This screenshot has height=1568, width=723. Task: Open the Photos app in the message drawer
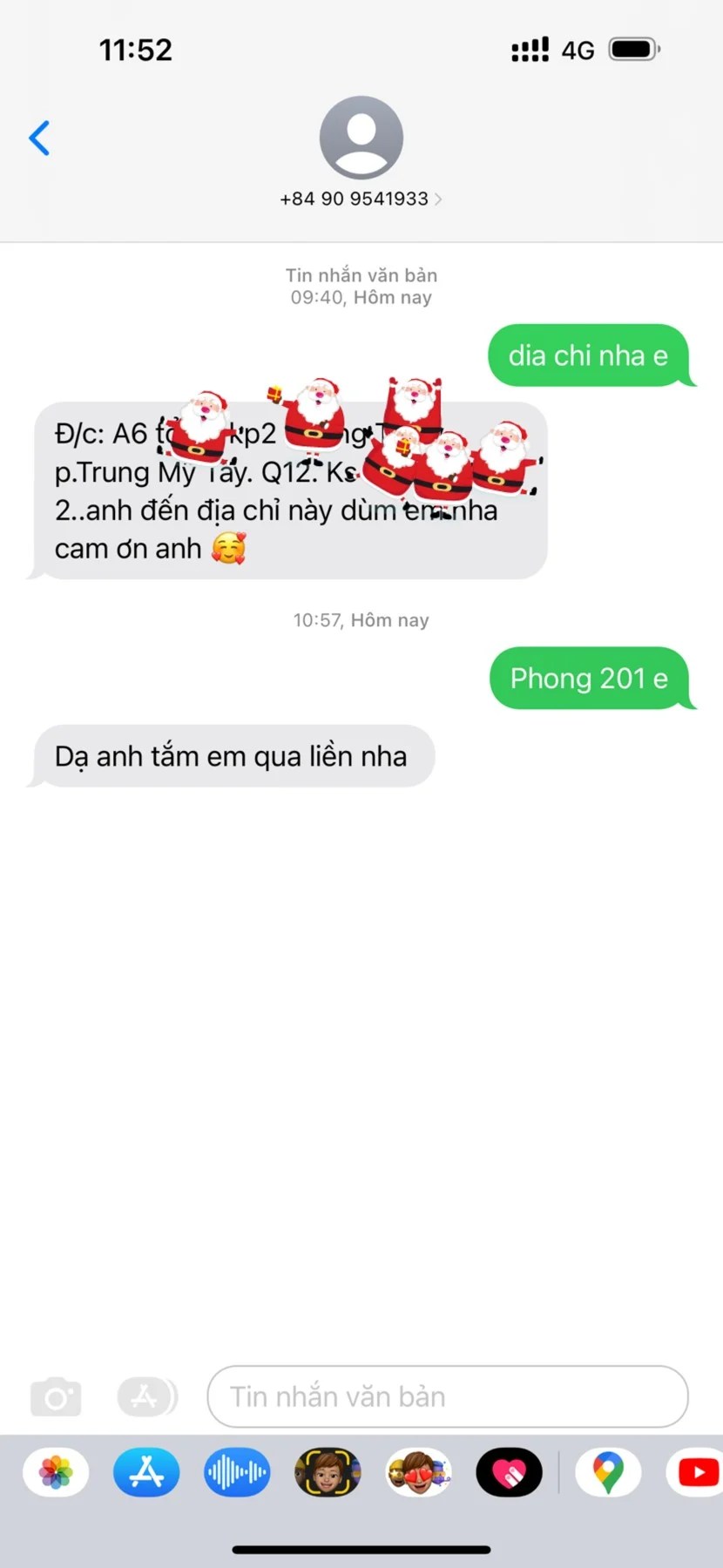(56, 1473)
